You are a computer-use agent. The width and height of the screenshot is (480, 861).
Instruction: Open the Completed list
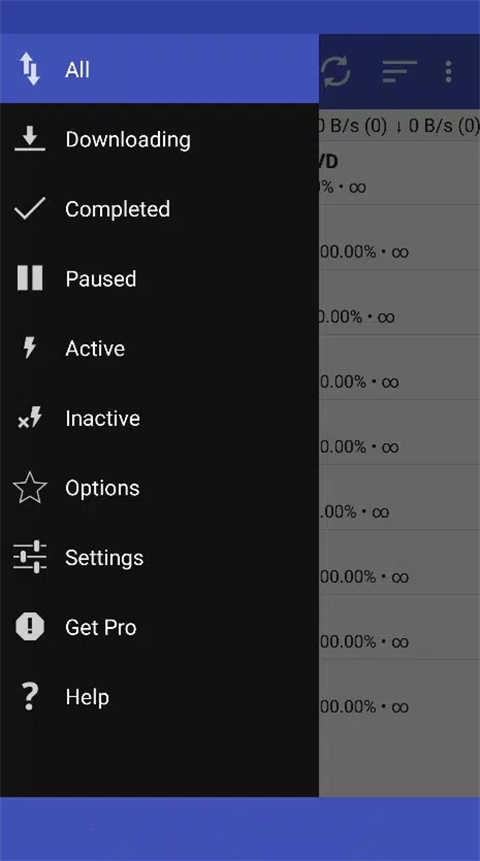159,209
